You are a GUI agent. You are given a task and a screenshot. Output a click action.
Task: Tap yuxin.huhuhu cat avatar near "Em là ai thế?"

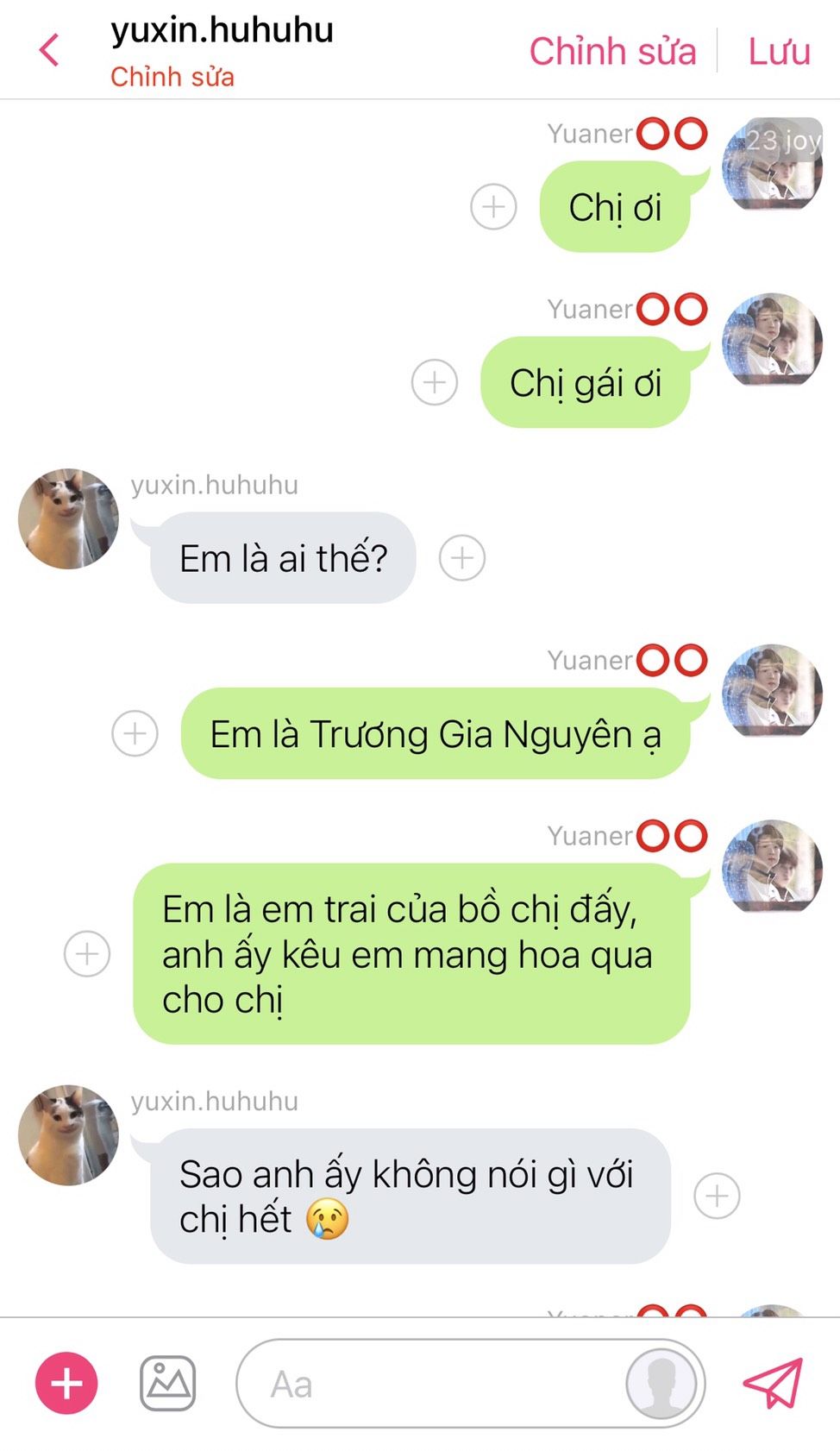[x=68, y=519]
